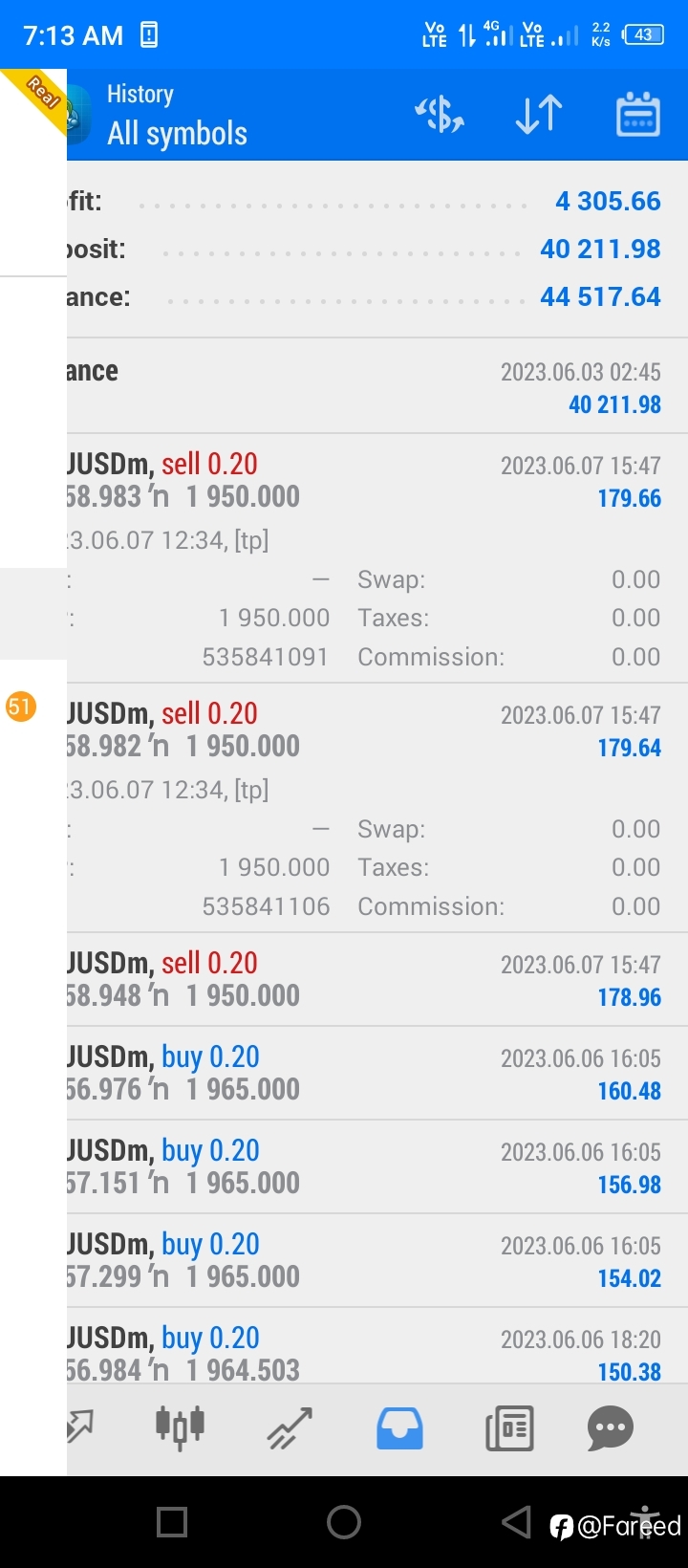The width and height of the screenshot is (688, 1568).
Task: Expand the buy trade with profit 150.38
Action: tap(377, 1346)
